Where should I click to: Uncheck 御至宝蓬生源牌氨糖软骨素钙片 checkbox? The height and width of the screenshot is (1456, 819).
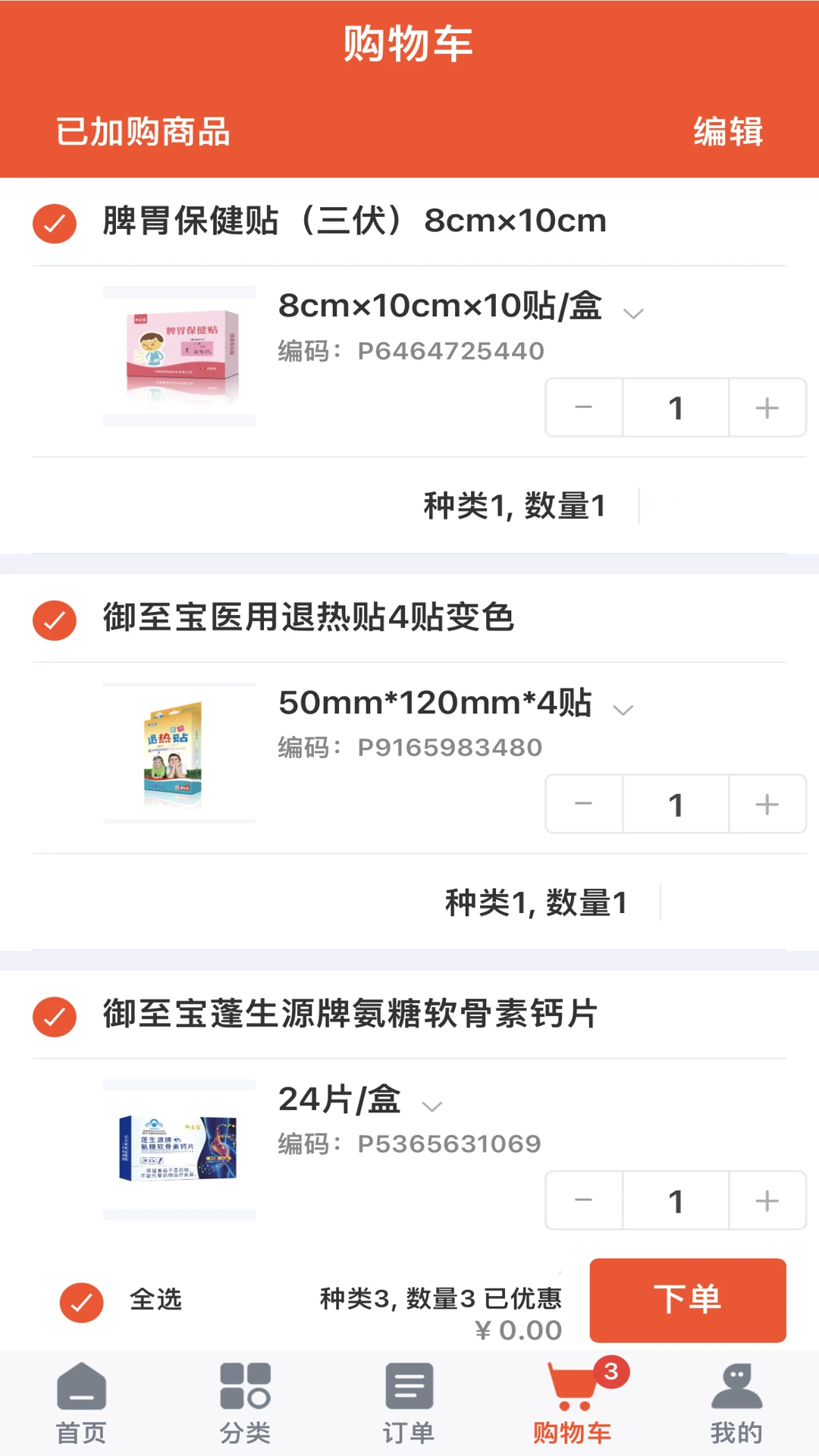55,1017
